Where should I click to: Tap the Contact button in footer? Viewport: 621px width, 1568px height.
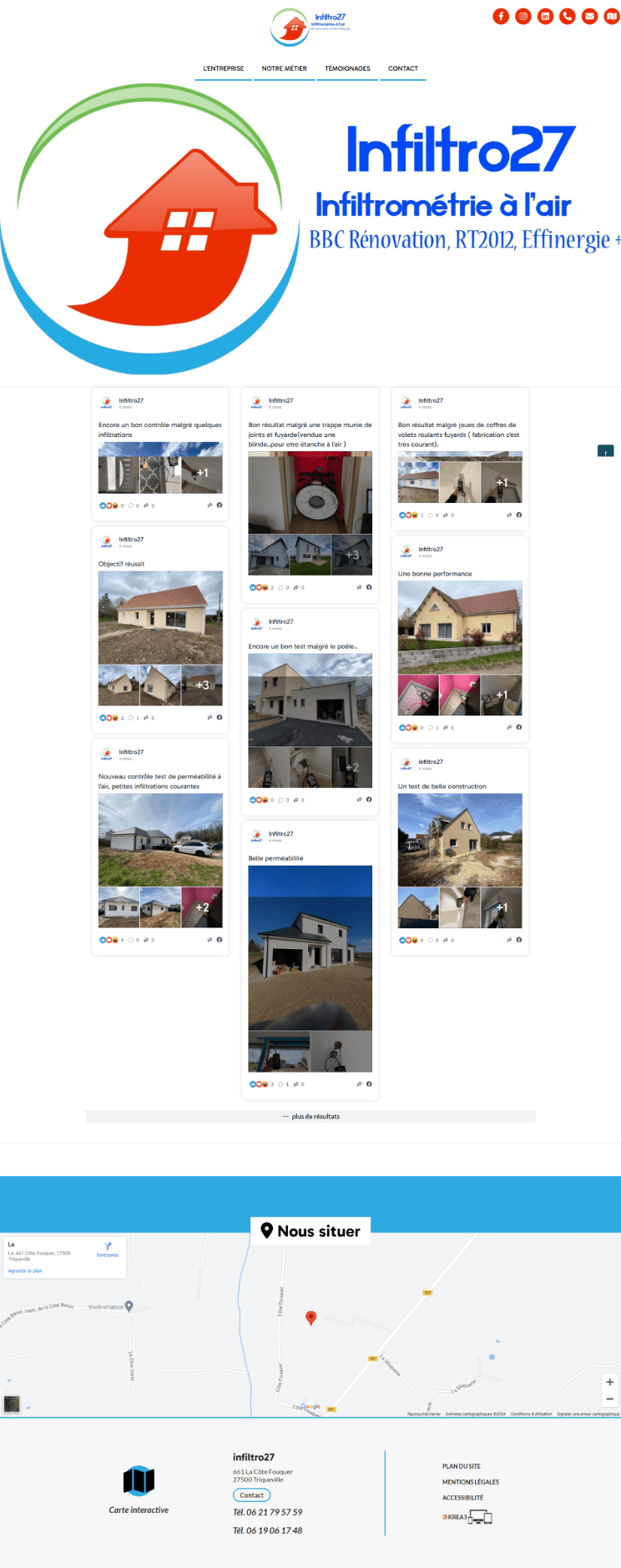251,1495
